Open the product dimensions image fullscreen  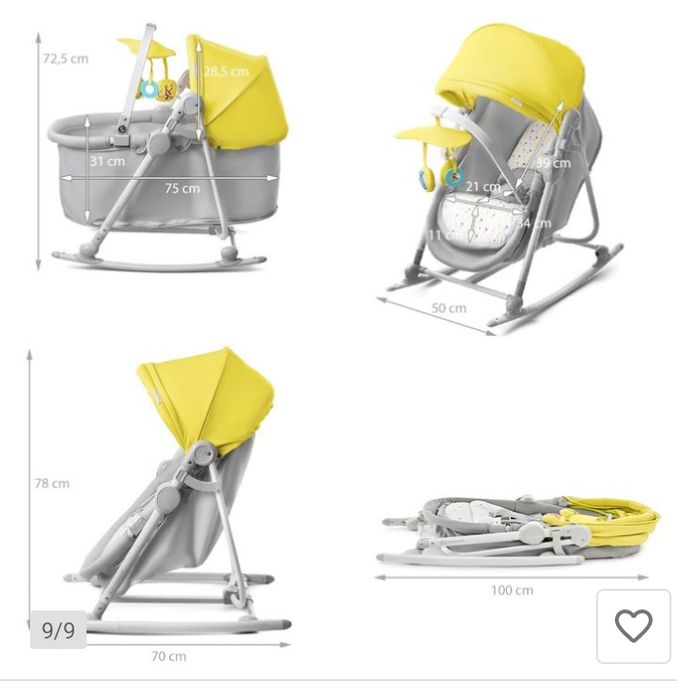[338, 330]
